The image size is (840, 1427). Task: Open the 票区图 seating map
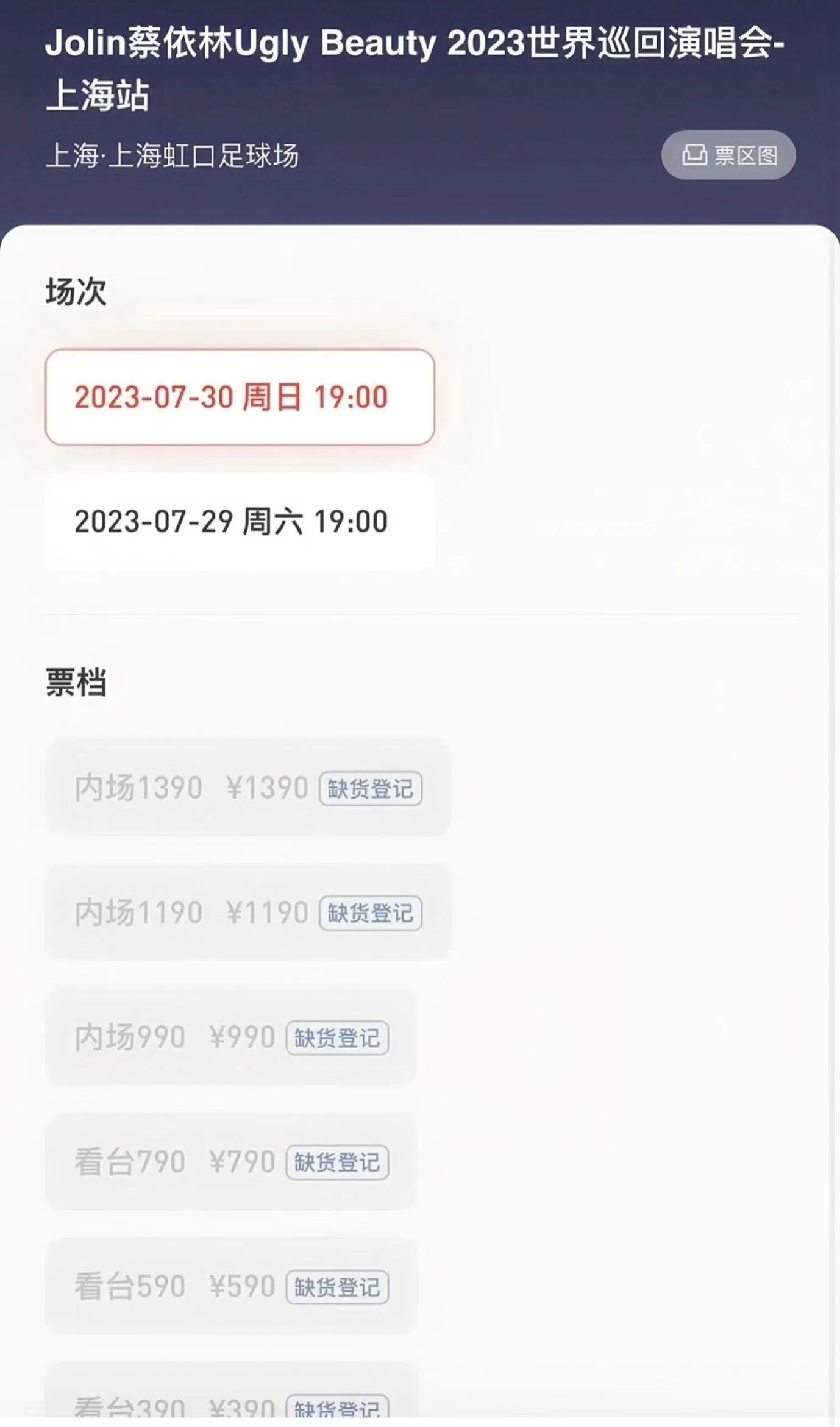click(728, 155)
